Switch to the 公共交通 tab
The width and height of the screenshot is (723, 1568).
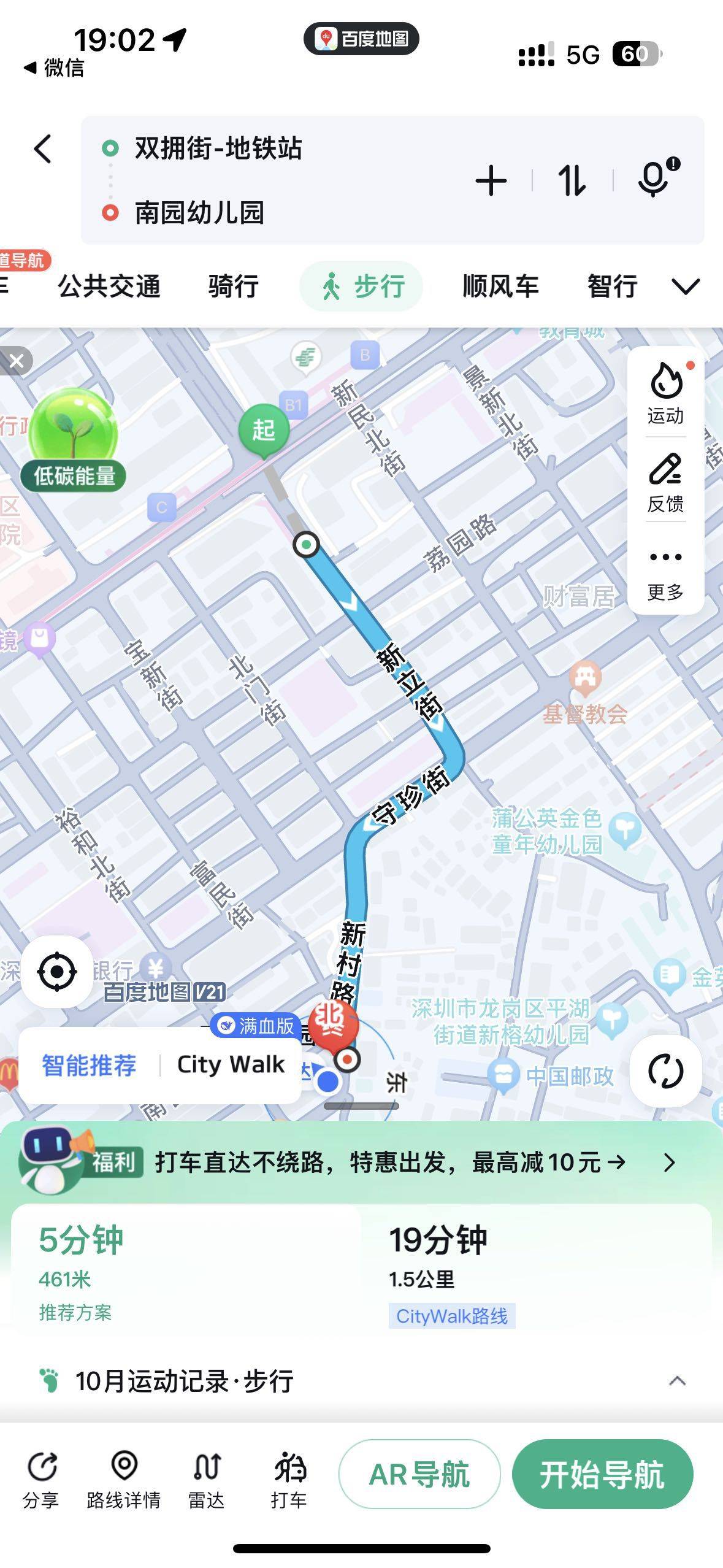coord(110,285)
